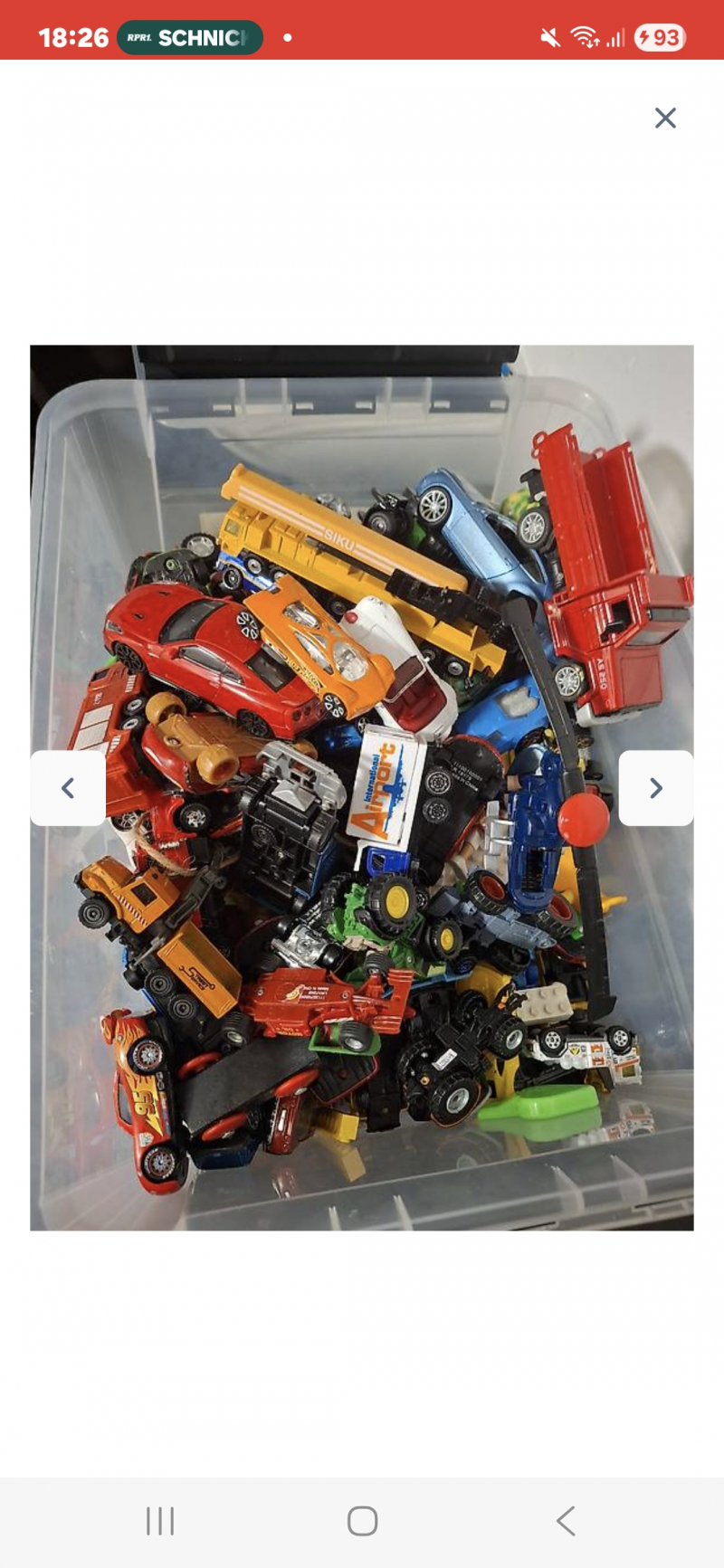The width and height of the screenshot is (724, 1568).
Task: Go back using the system back button
Action: coord(566,1521)
